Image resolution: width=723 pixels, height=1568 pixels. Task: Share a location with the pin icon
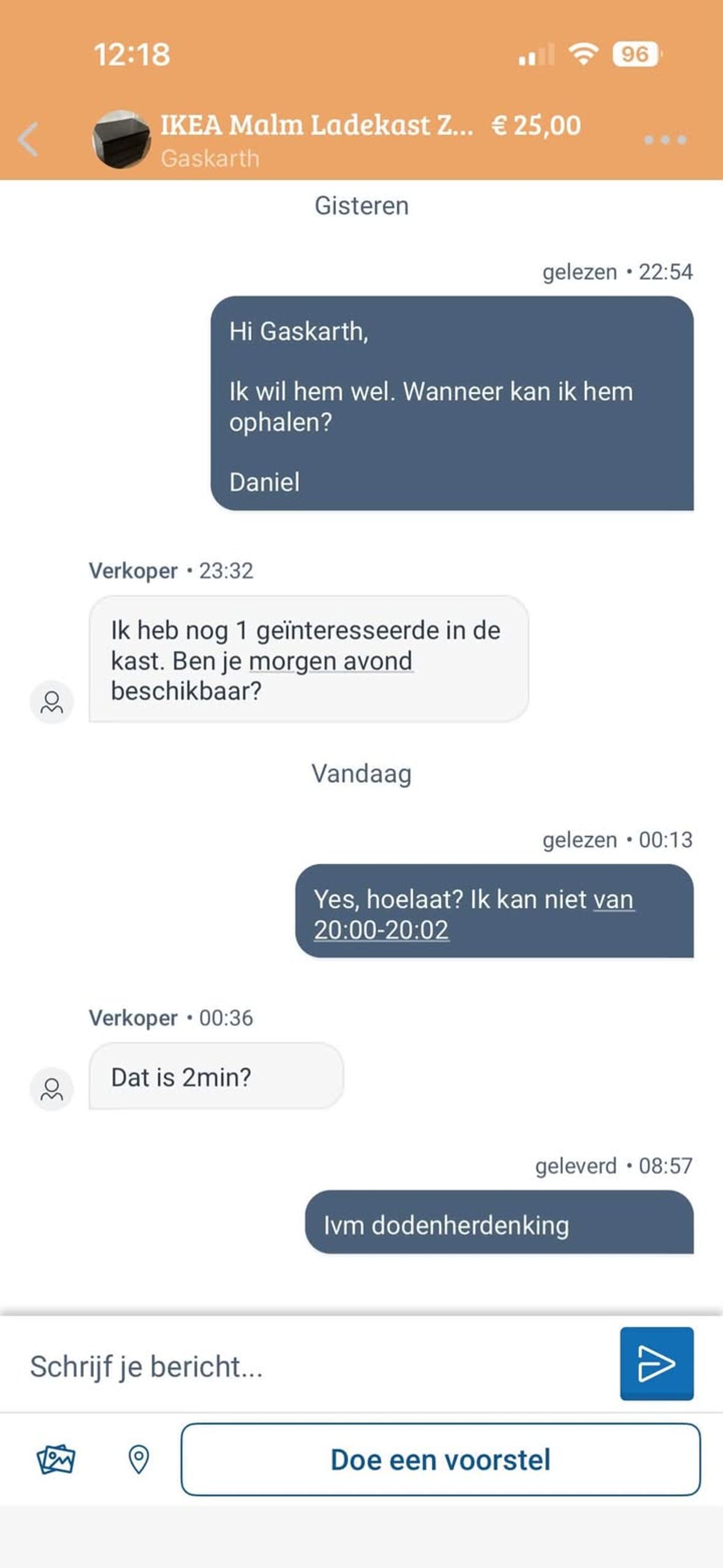(139, 1459)
